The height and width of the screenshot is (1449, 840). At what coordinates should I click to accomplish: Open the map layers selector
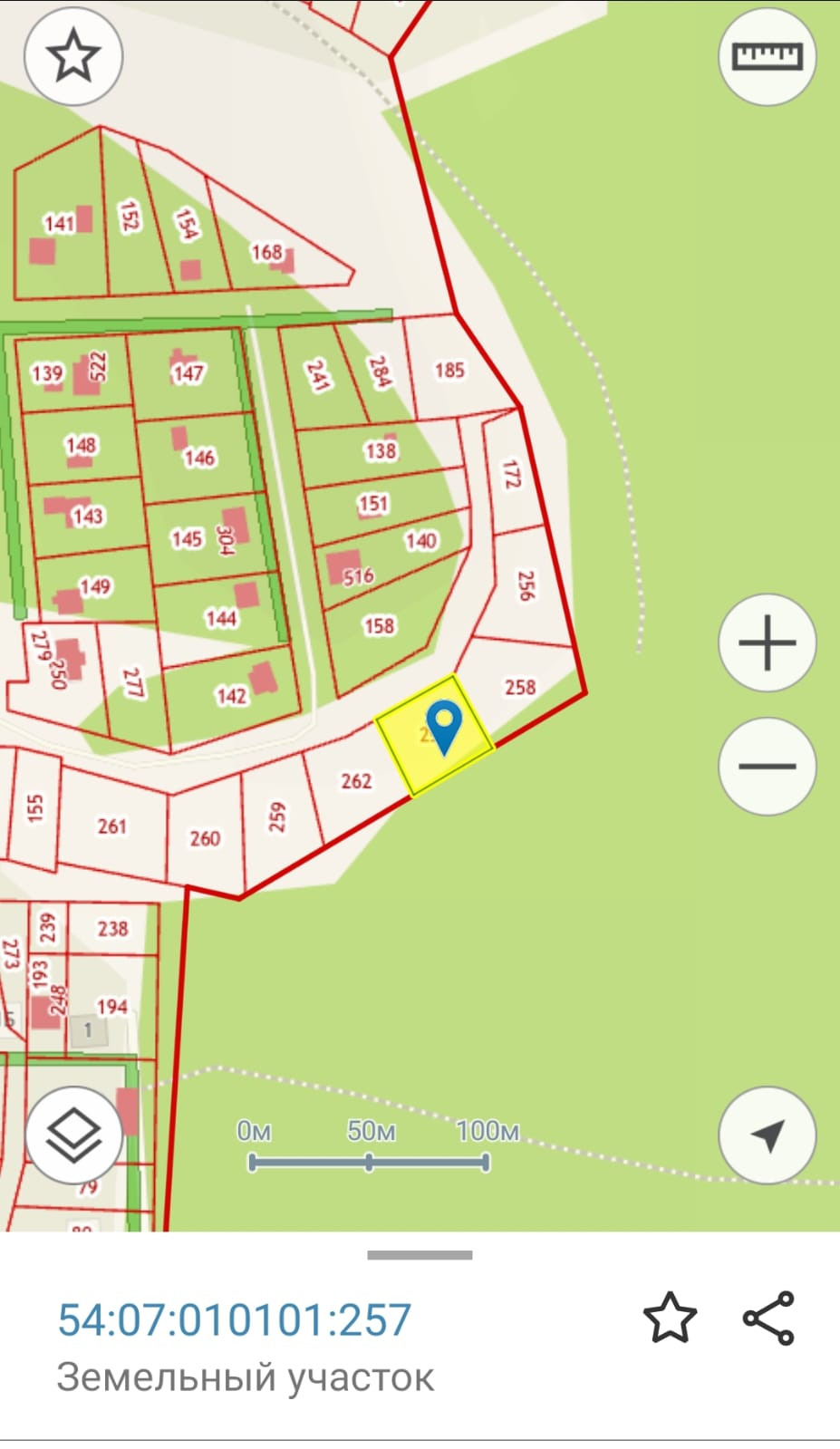73,1135
